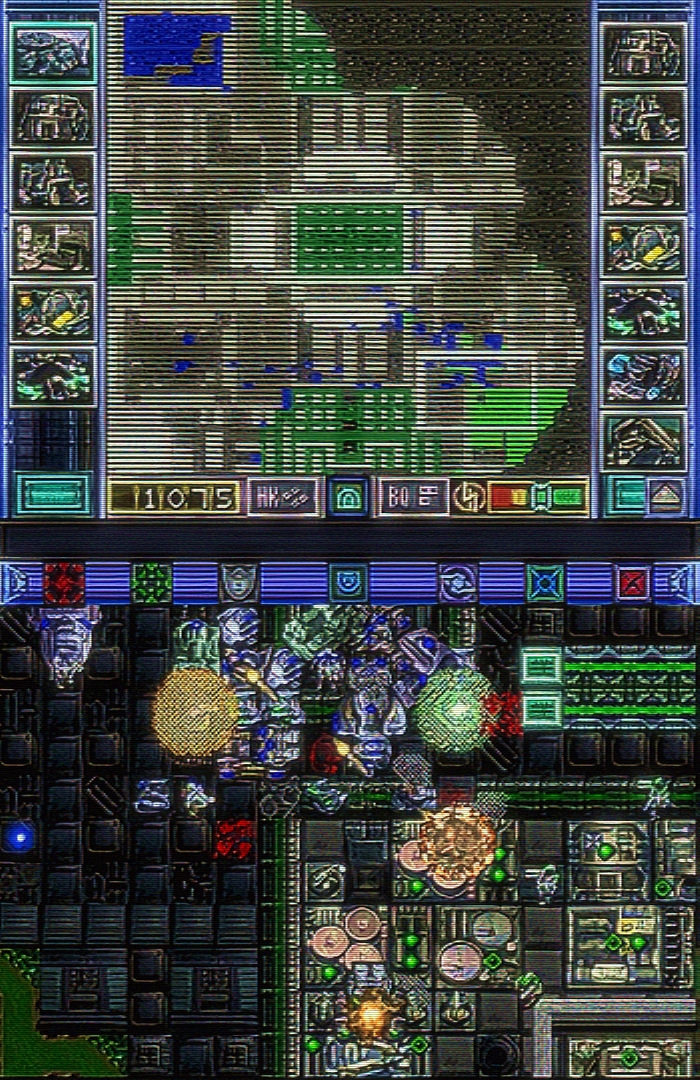Select the red checkered command icon
This screenshot has height=1080, width=700.
pos(64,583)
